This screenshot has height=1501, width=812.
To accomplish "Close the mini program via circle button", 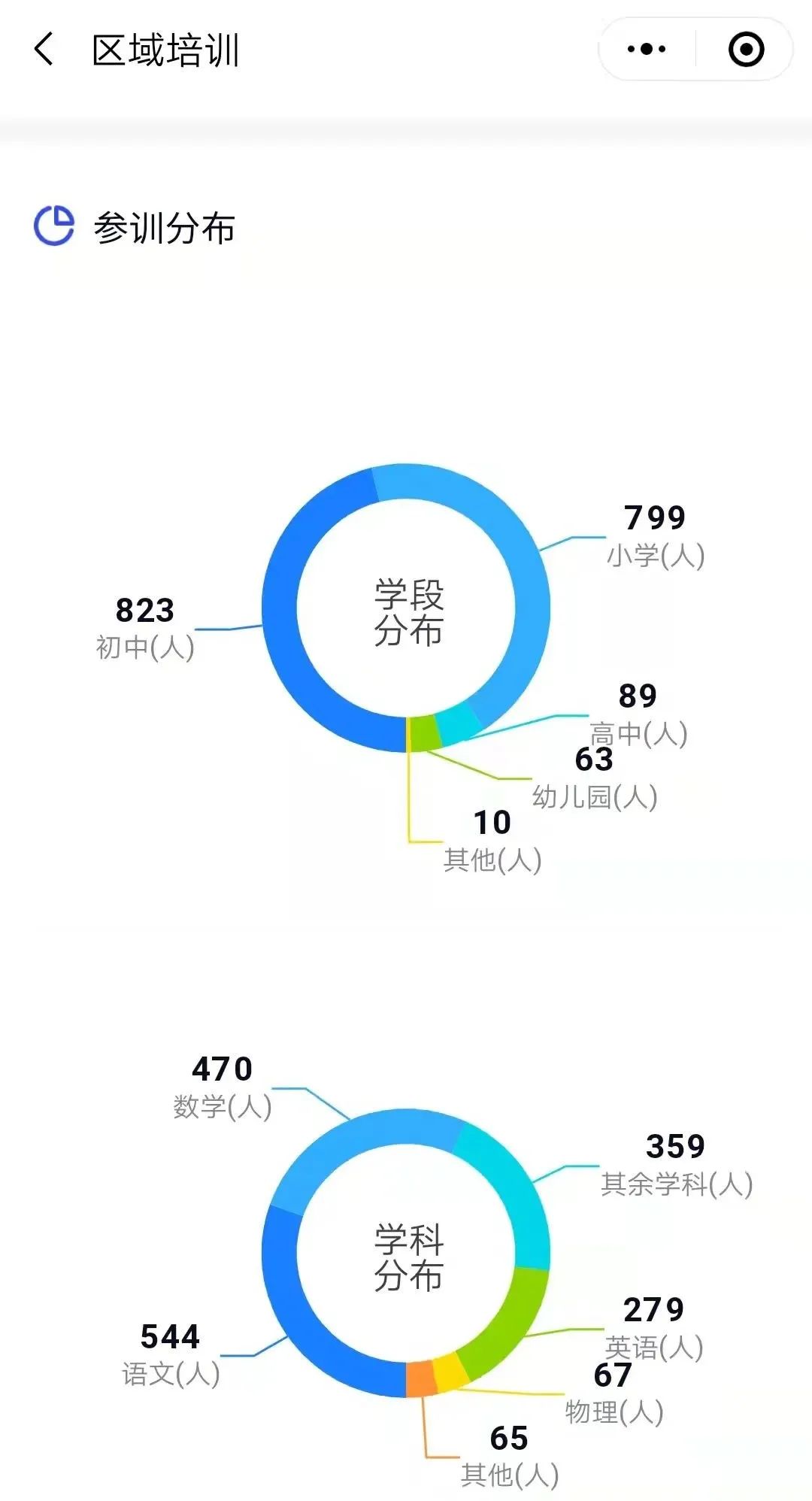I will [746, 50].
